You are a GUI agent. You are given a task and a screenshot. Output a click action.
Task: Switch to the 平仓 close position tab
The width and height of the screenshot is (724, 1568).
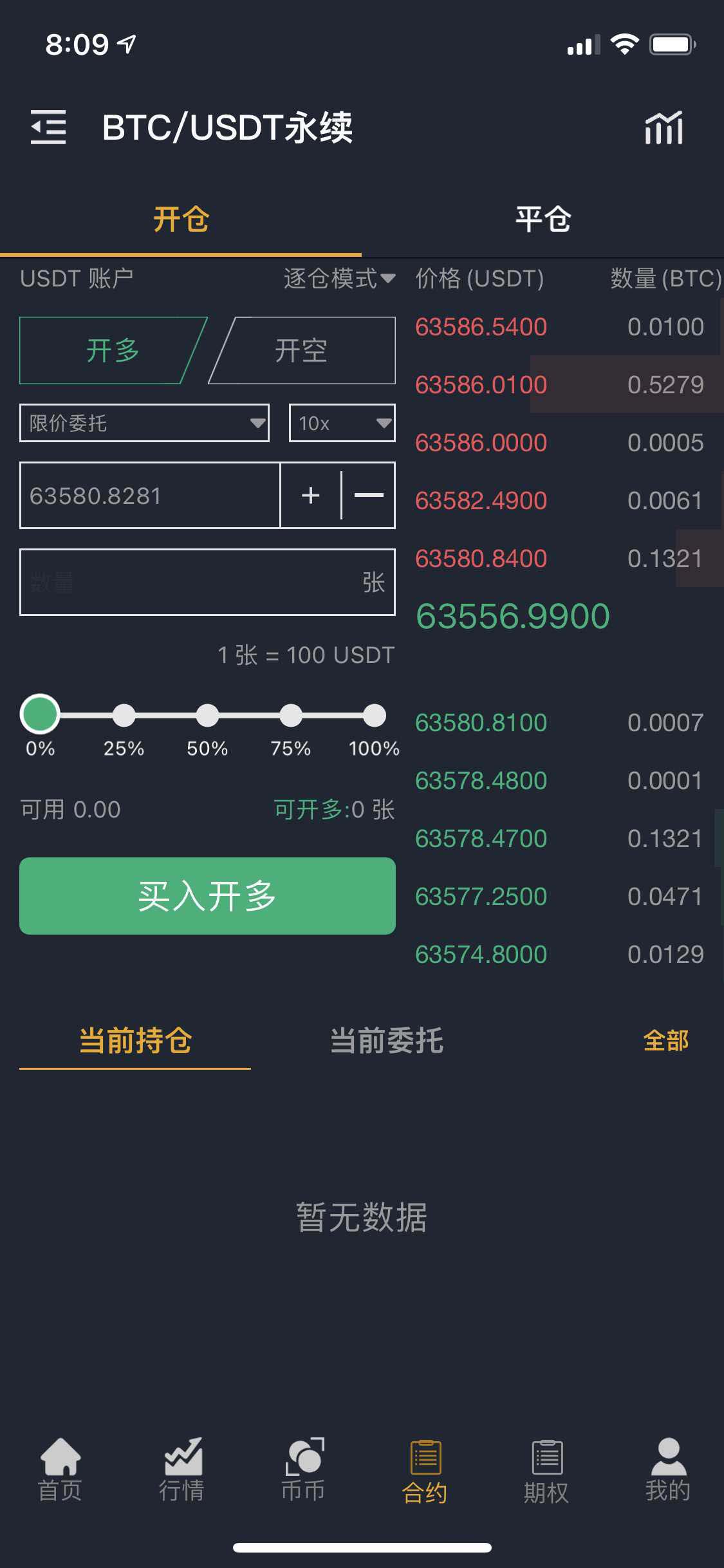pyautogui.click(x=543, y=219)
